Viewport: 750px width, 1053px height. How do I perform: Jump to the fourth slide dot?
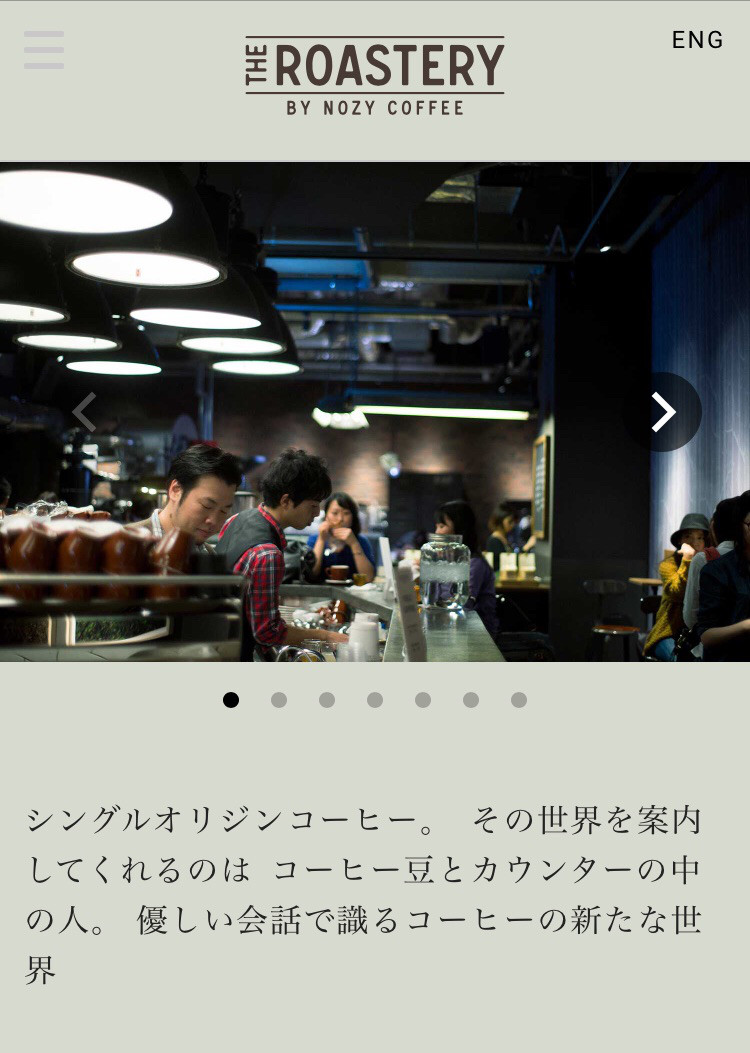(x=375, y=700)
